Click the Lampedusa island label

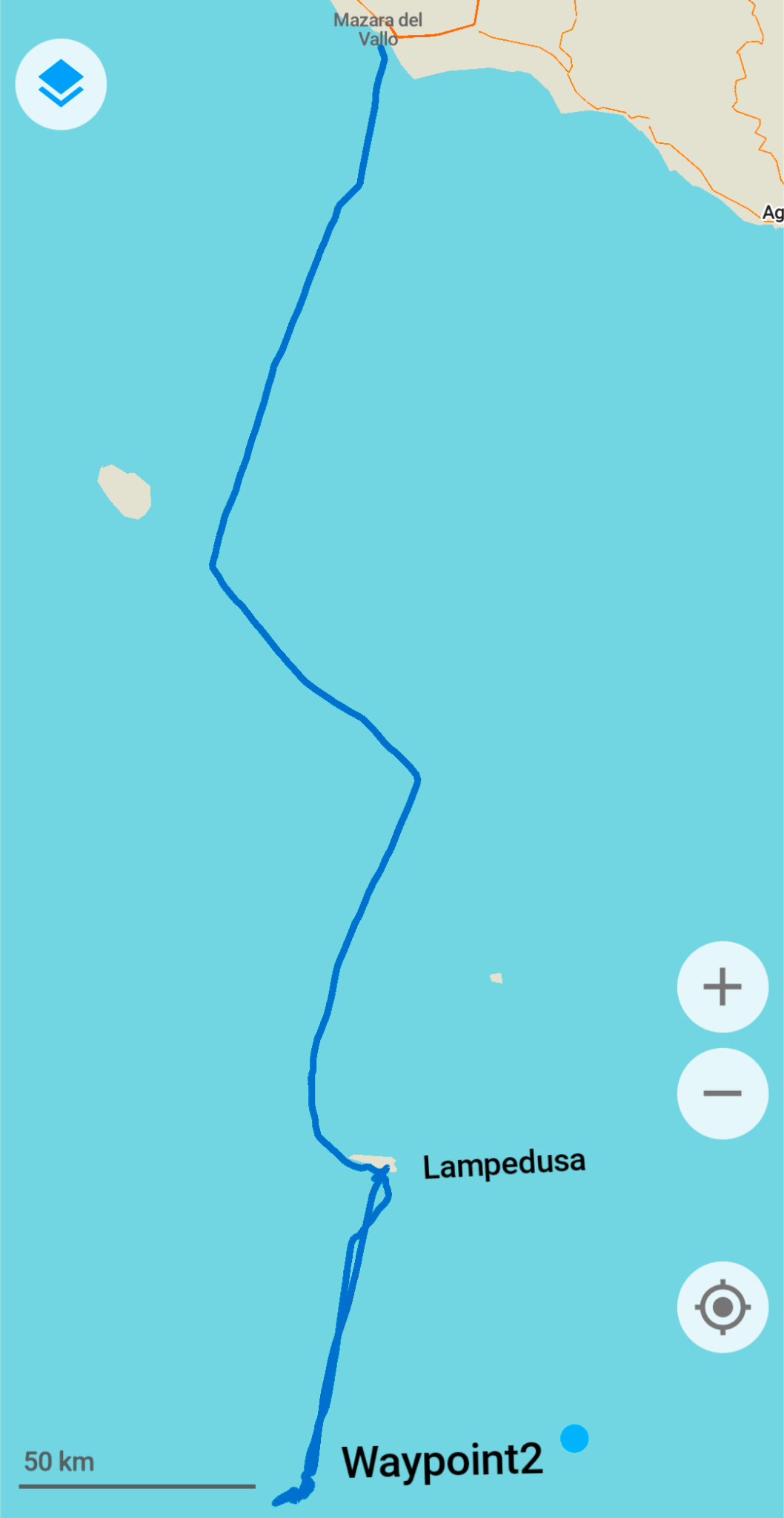point(505,1164)
